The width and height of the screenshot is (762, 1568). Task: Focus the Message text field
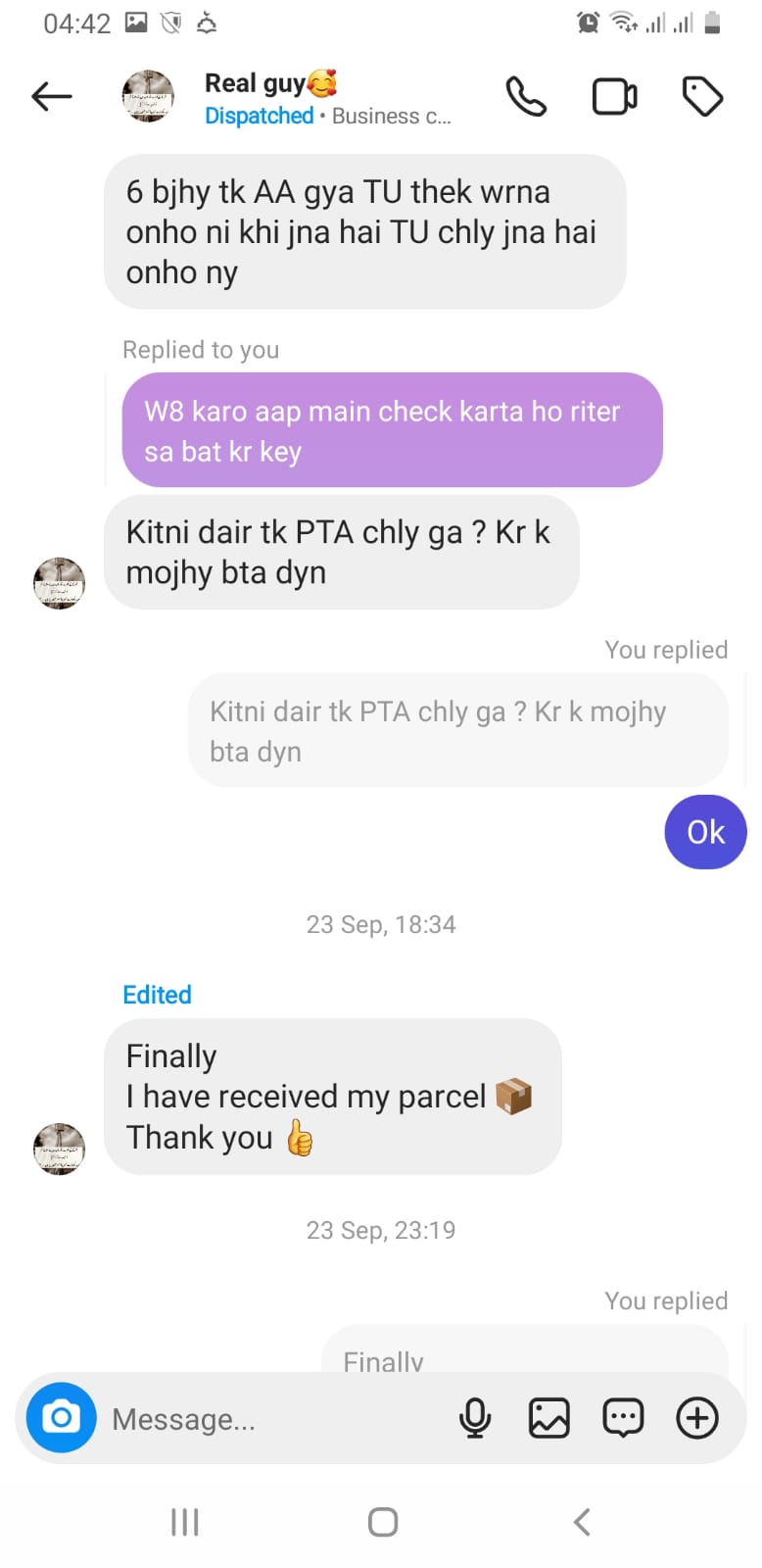coord(264,1419)
